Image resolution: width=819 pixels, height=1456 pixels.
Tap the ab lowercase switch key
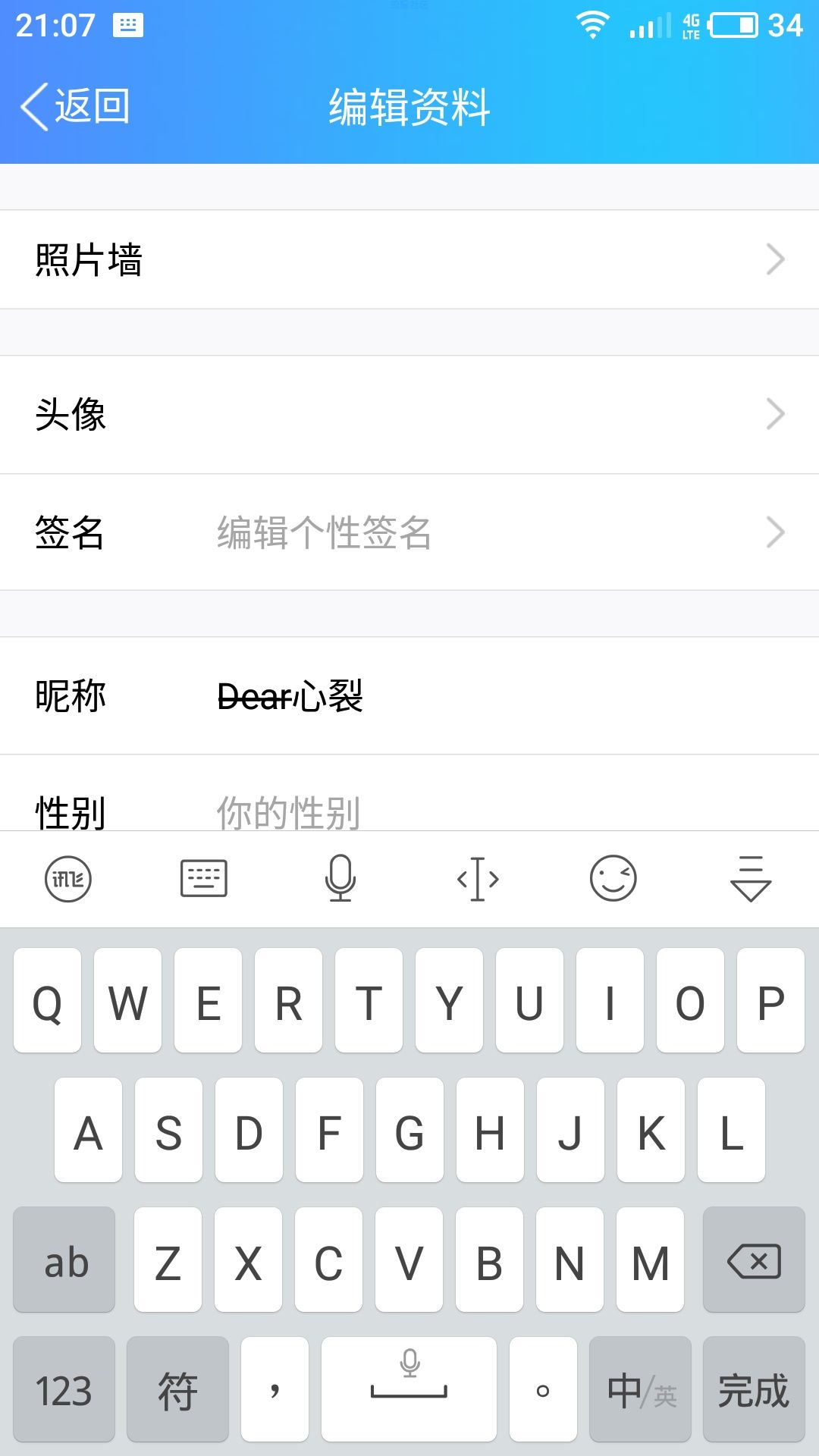64,1260
